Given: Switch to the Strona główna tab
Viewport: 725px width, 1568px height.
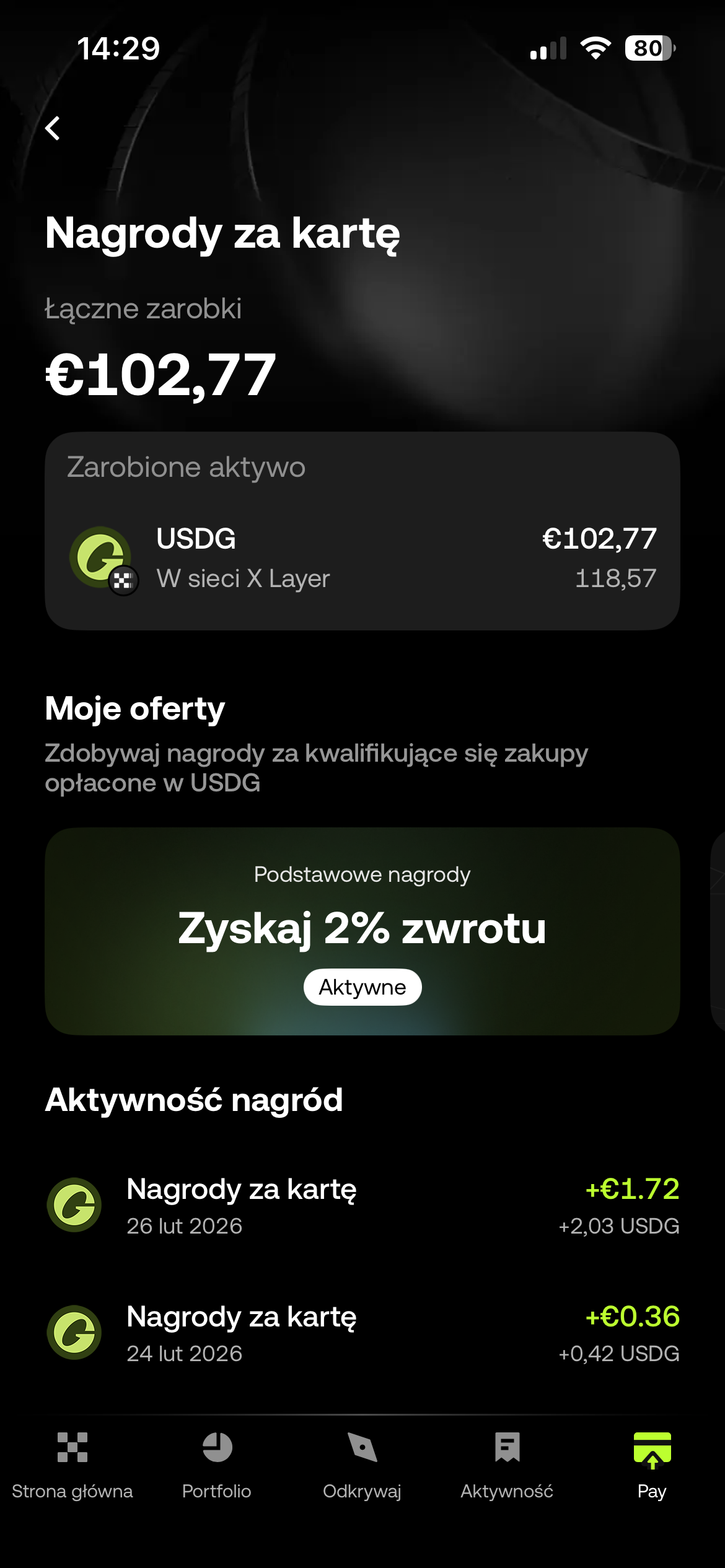Looking at the screenshot, I should click(72, 1464).
